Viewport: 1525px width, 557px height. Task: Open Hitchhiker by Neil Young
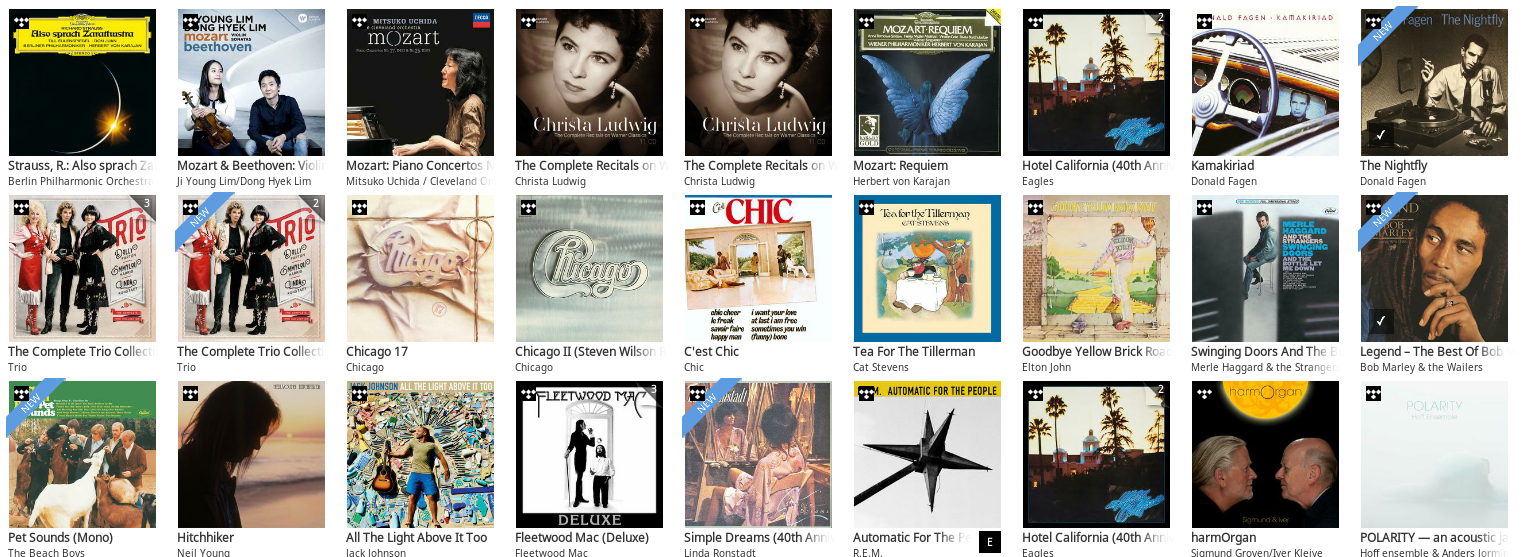251,454
